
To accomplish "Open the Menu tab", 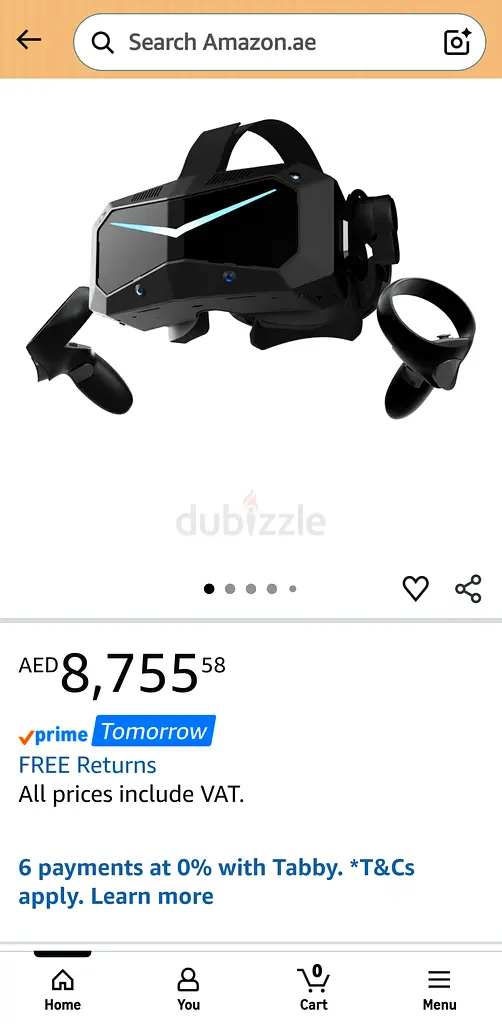I will click(x=439, y=989).
